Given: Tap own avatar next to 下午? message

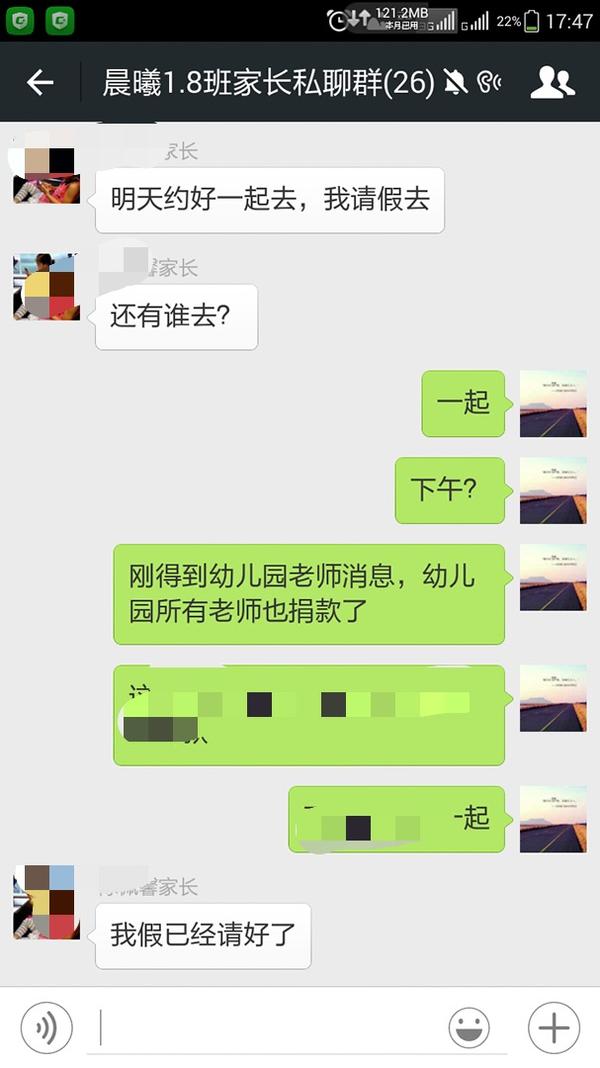Looking at the screenshot, I should click(553, 490).
